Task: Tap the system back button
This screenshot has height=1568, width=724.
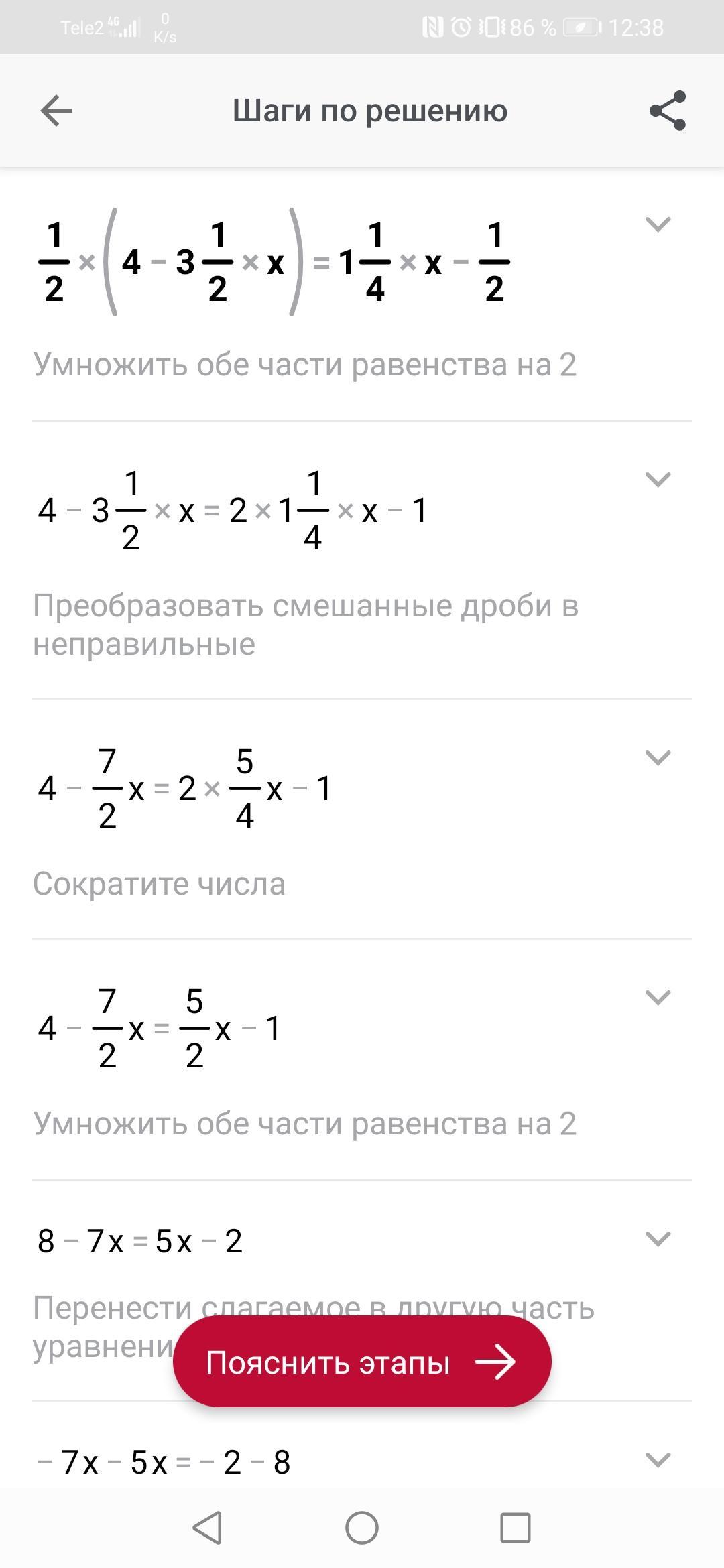Action: click(x=207, y=1528)
